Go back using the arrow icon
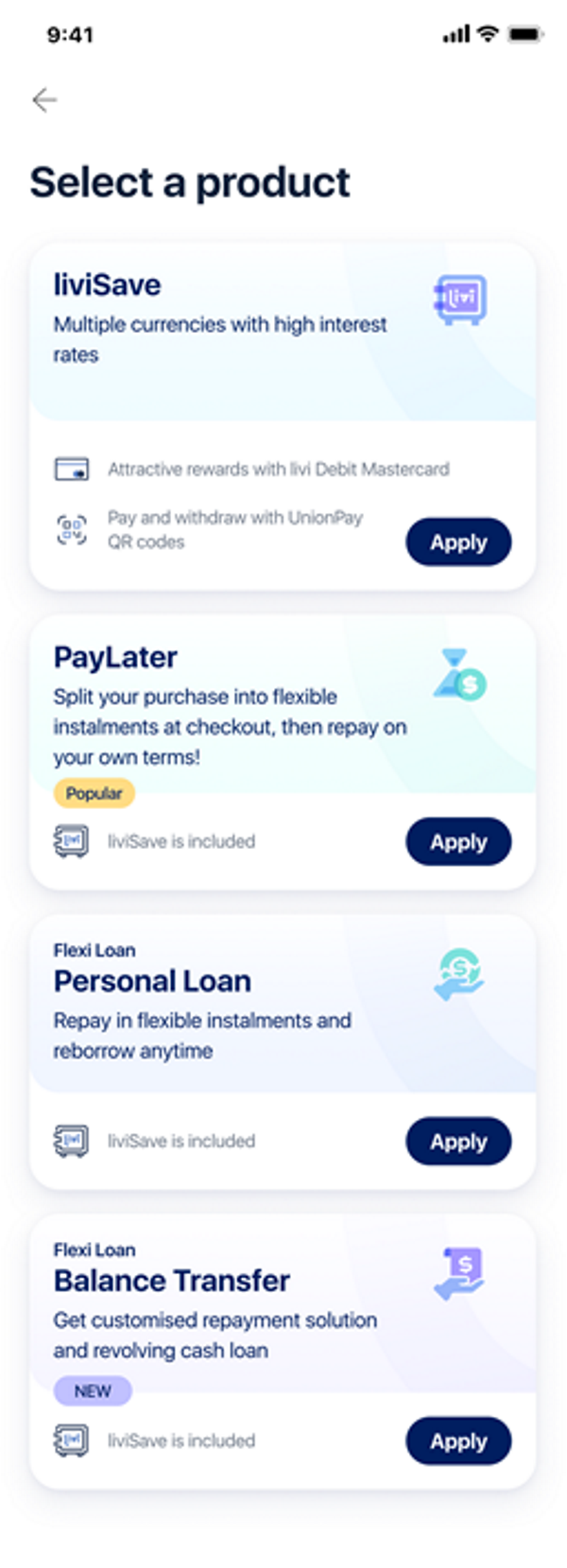Viewport: 567px width, 1568px height. (44, 99)
